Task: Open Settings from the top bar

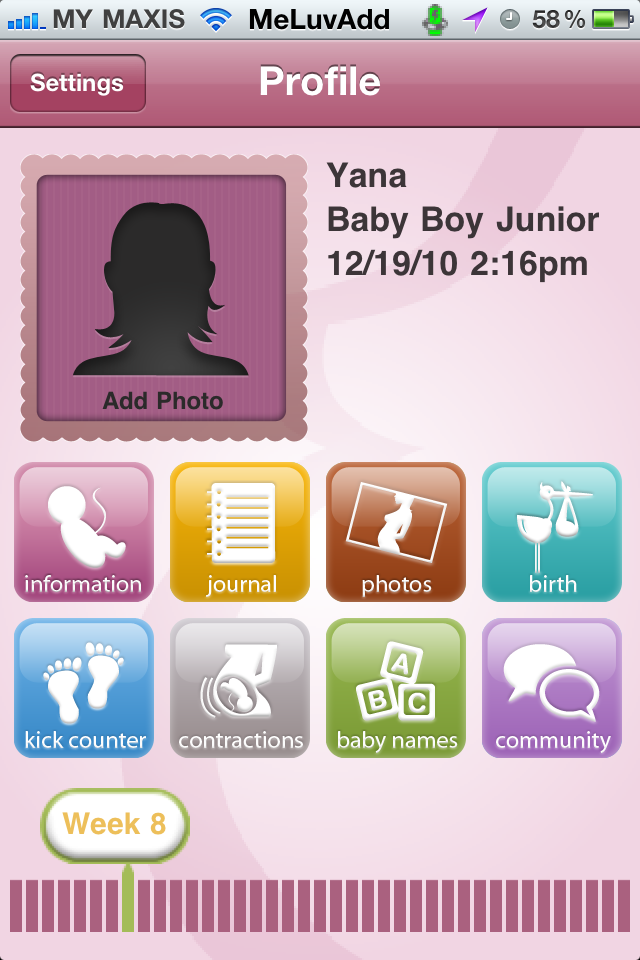Action: pos(78,83)
